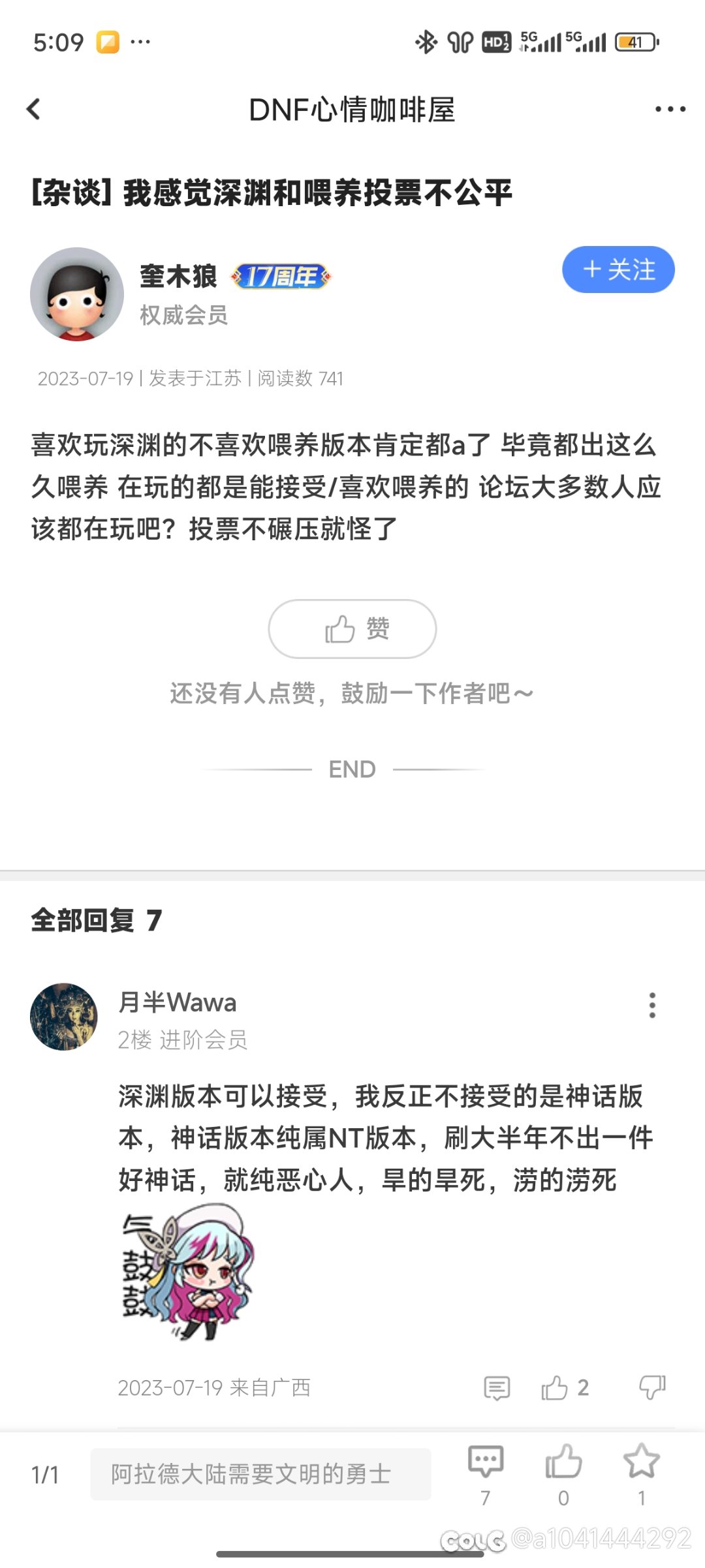Tap the comment input field at bottom
The height and width of the screenshot is (1568, 705).
tap(260, 1474)
